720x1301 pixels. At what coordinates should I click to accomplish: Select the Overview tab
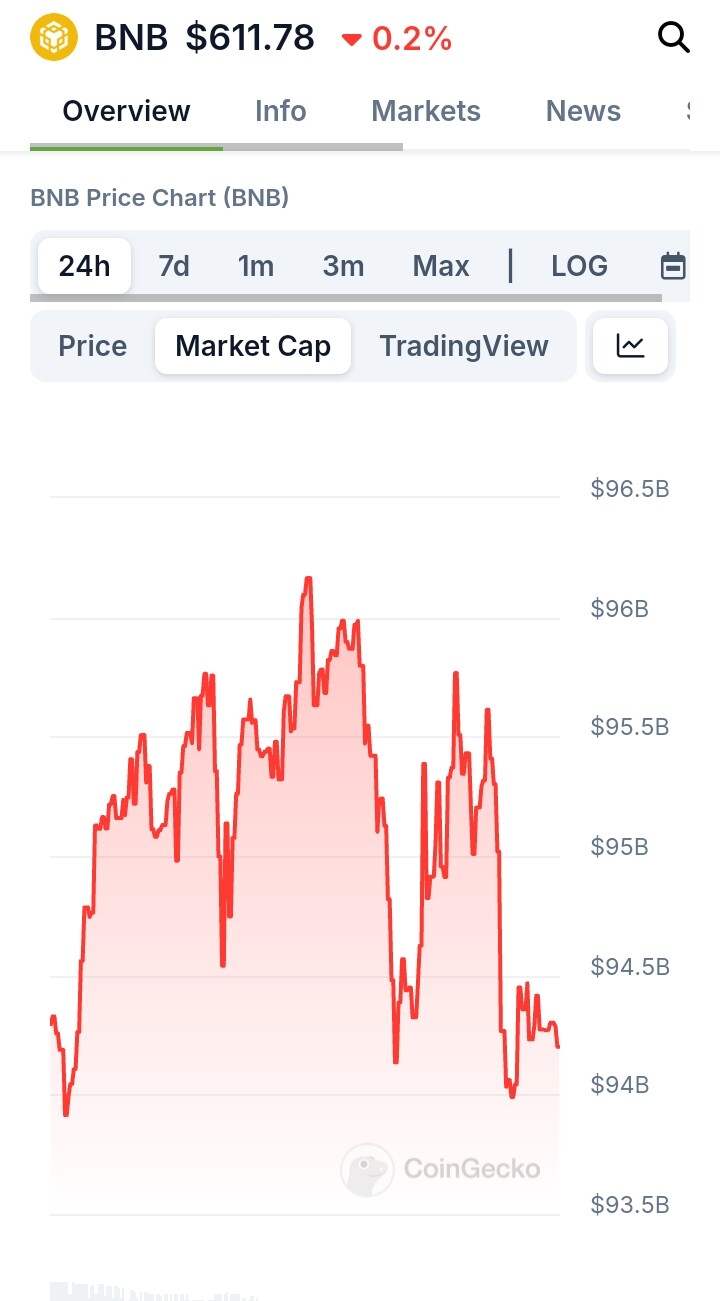tap(126, 111)
